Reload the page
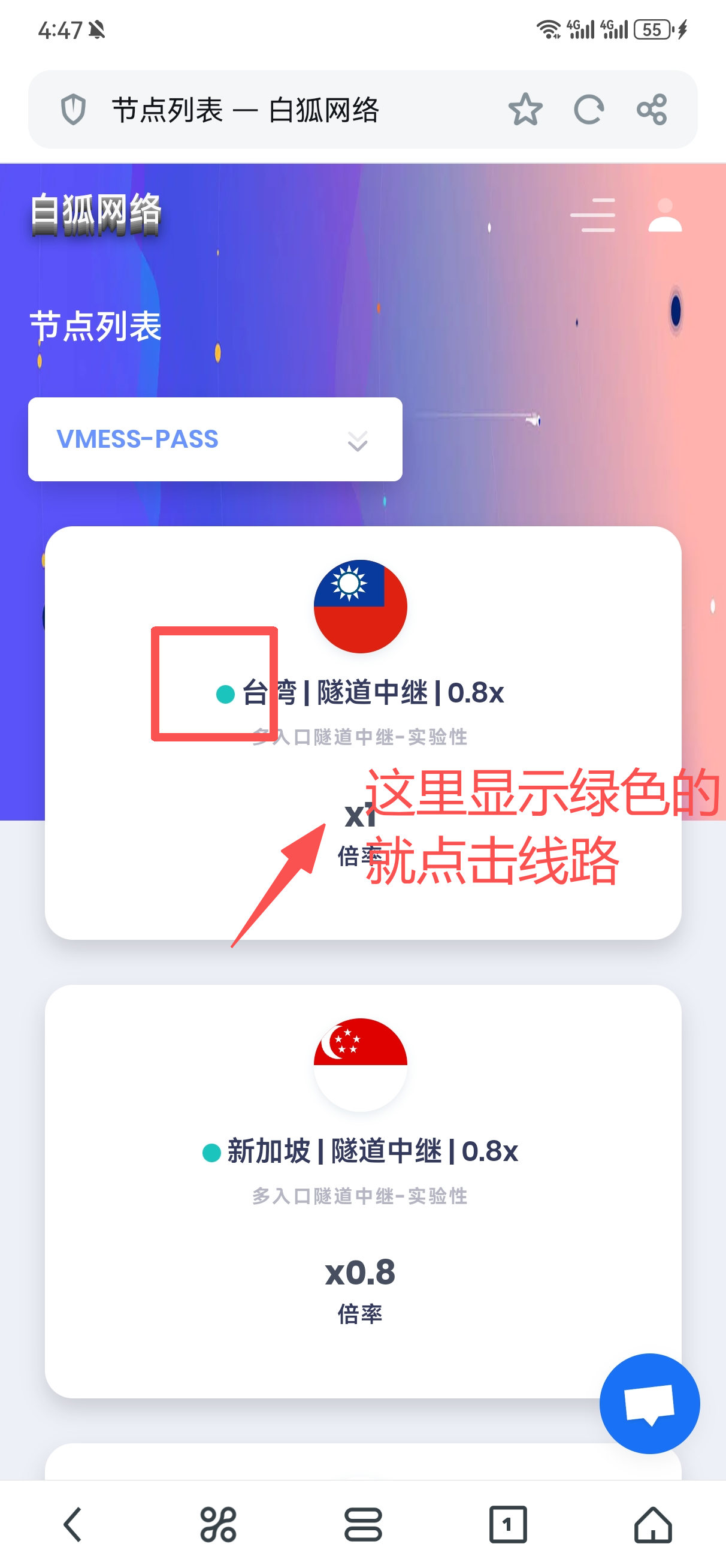 coord(588,110)
